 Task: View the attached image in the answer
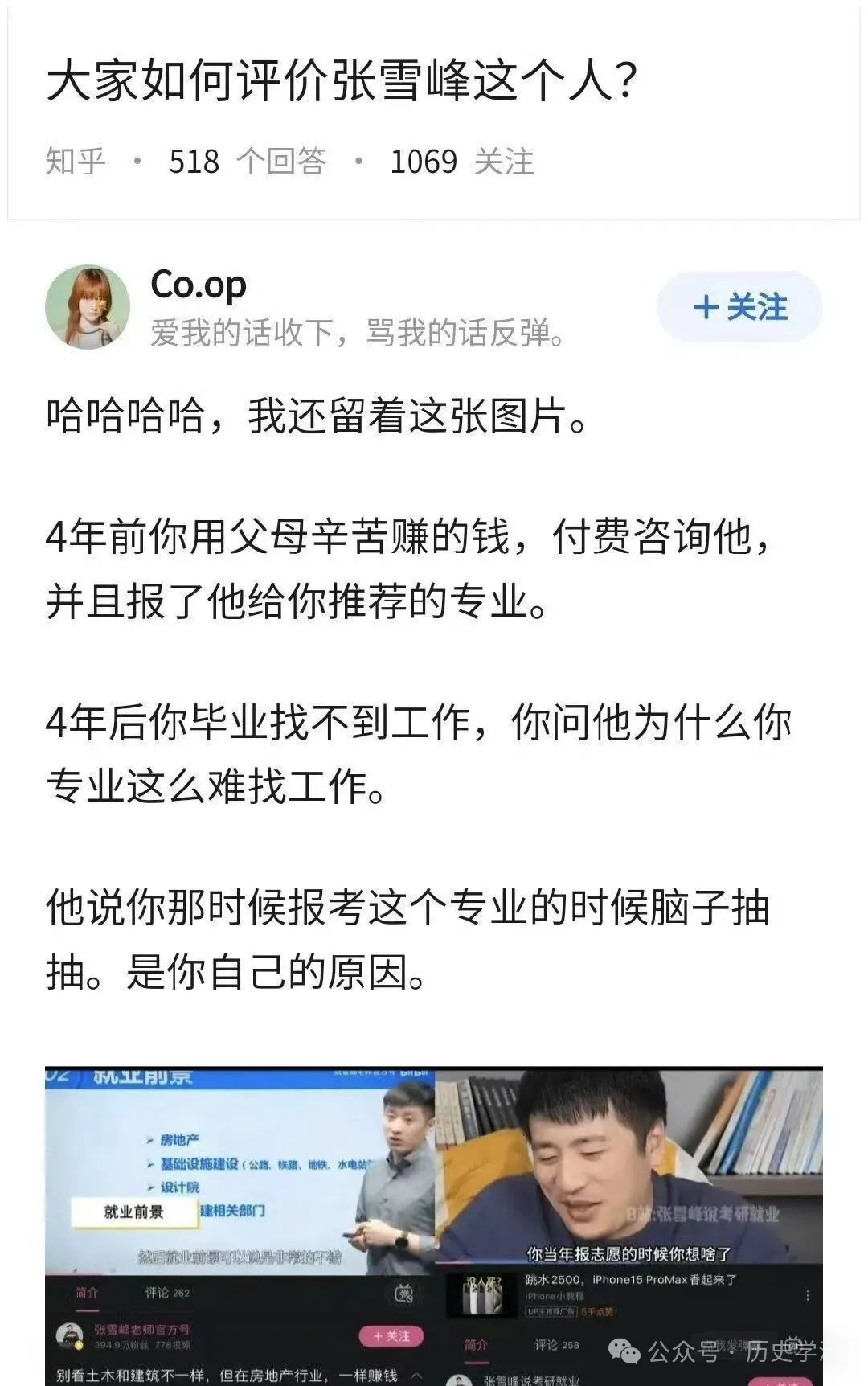tap(434, 1222)
